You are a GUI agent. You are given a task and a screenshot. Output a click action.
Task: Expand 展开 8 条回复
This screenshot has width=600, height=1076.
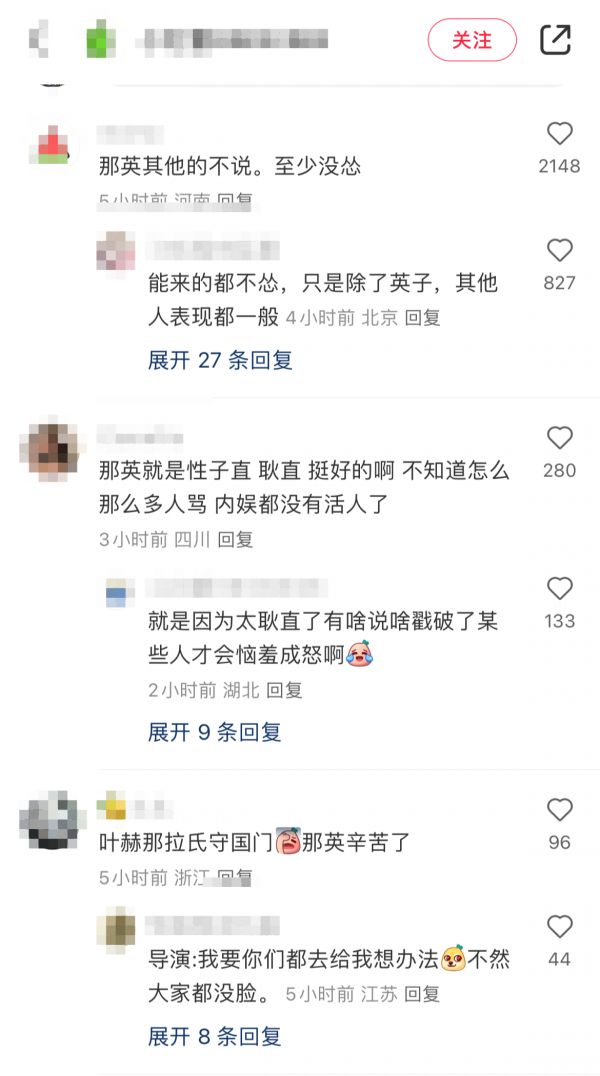[214, 1036]
